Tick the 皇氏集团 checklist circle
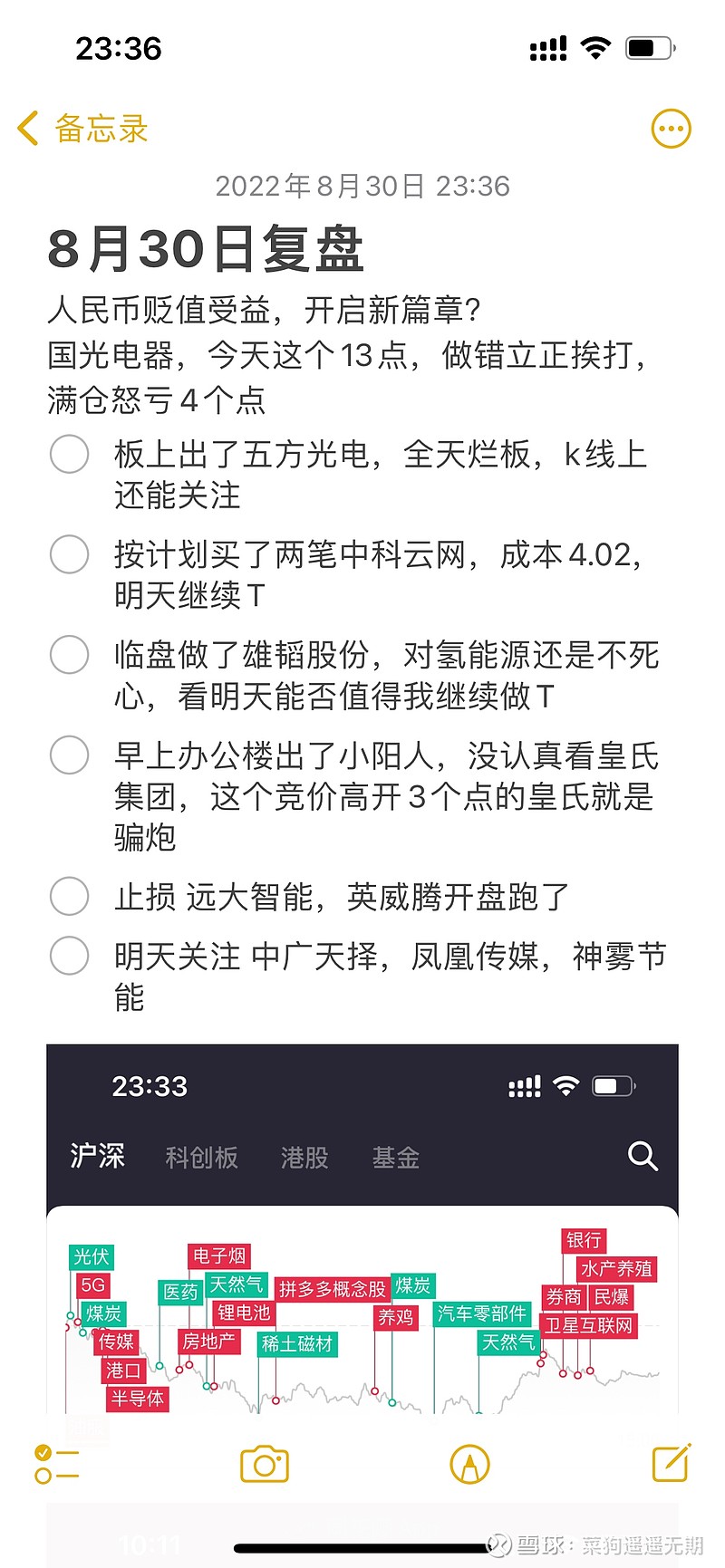This screenshot has width=725, height=1568. tap(69, 755)
